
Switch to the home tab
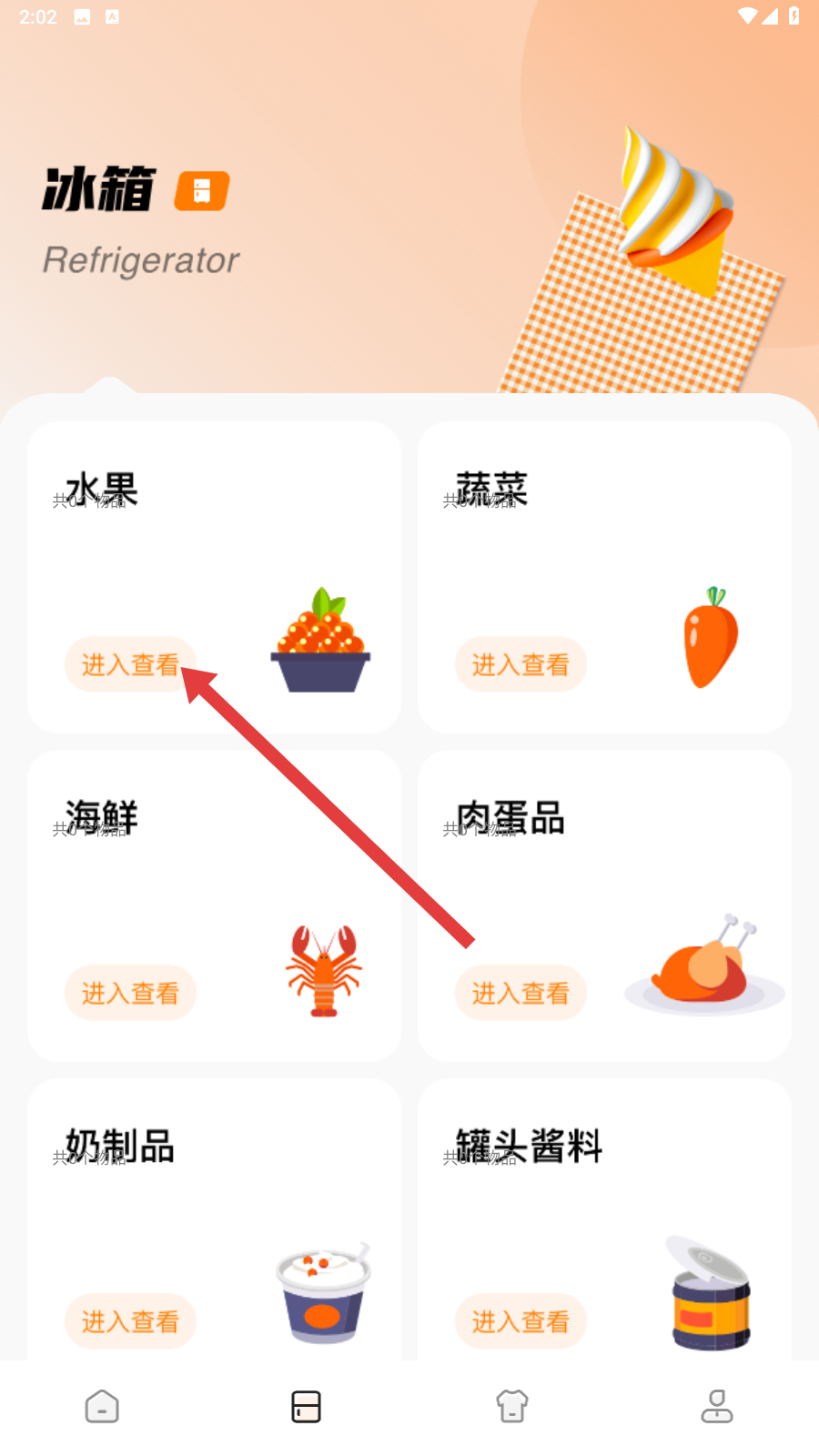coord(102,1407)
